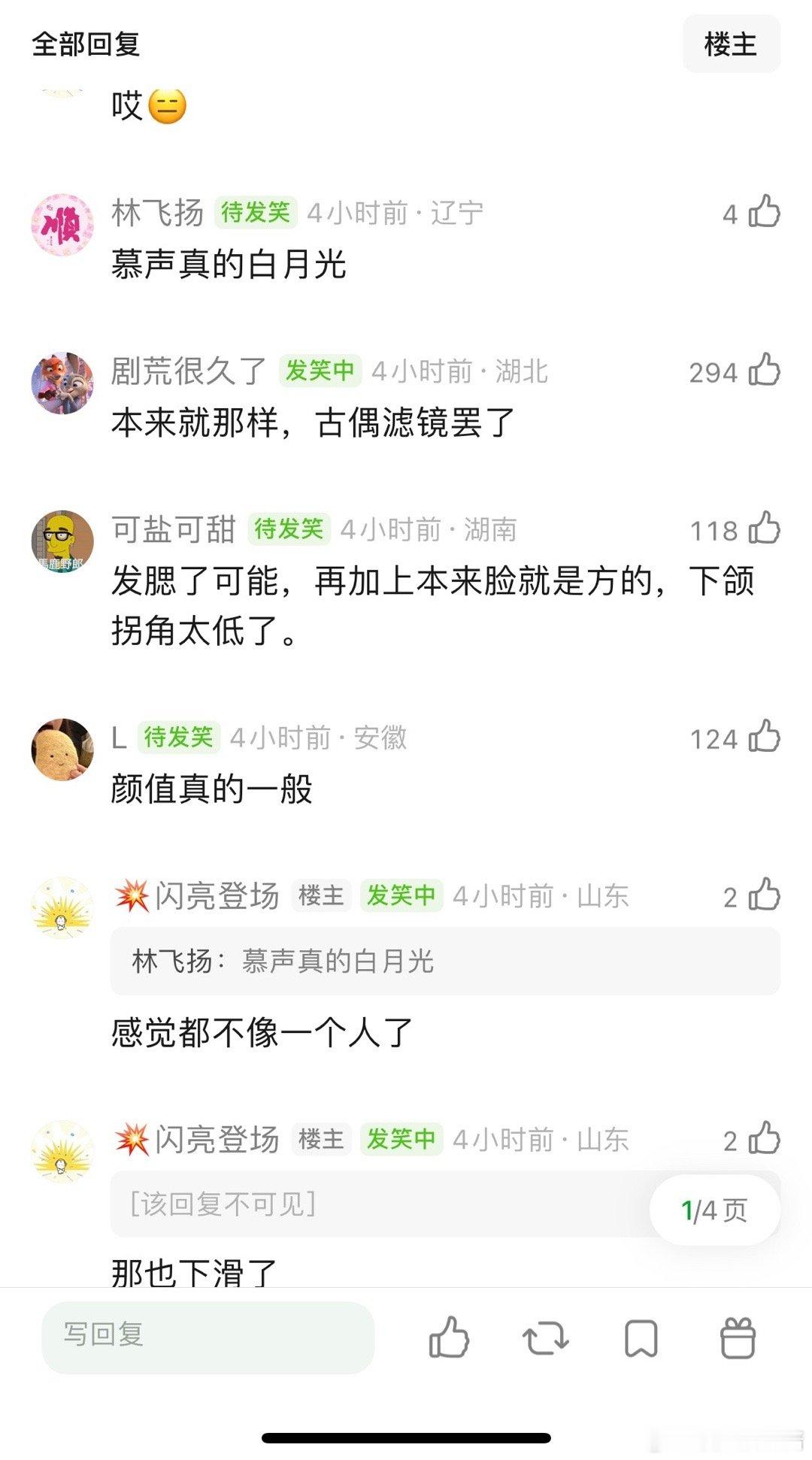
Task: Tap the 楼主 filter at top right
Action: pyautogui.click(x=732, y=45)
